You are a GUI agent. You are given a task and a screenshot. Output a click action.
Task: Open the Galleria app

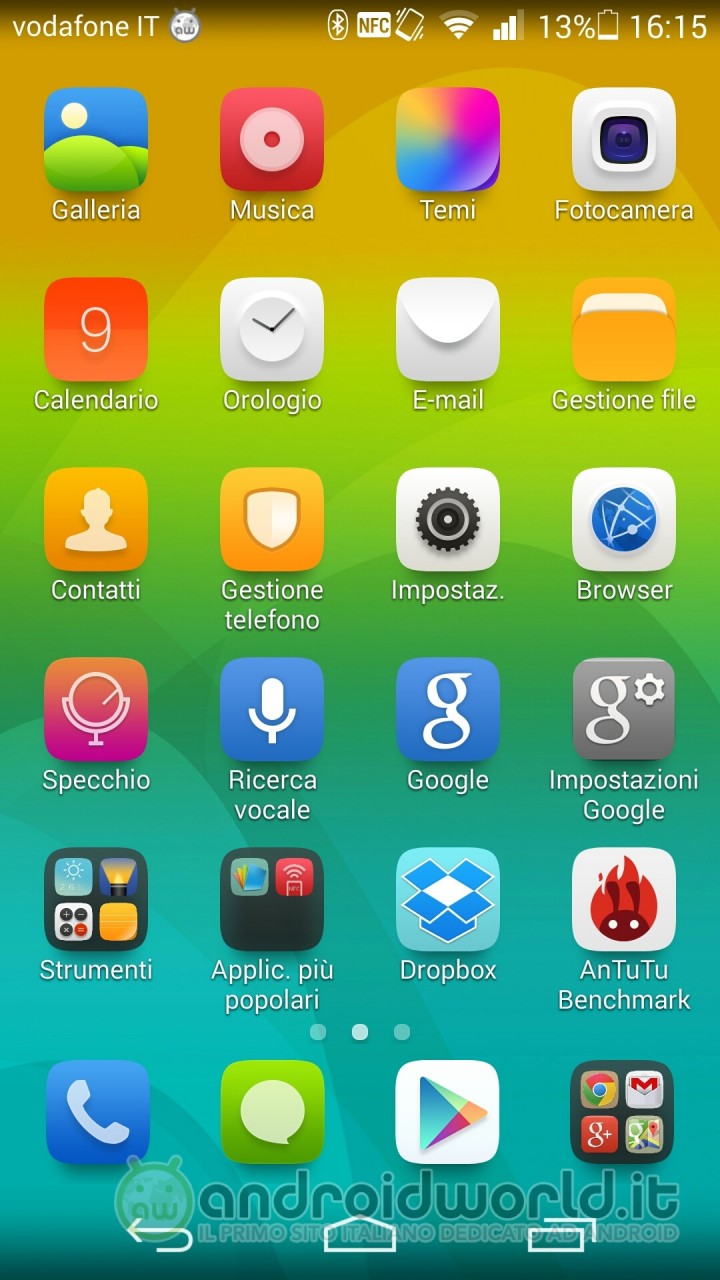[x=95, y=140]
